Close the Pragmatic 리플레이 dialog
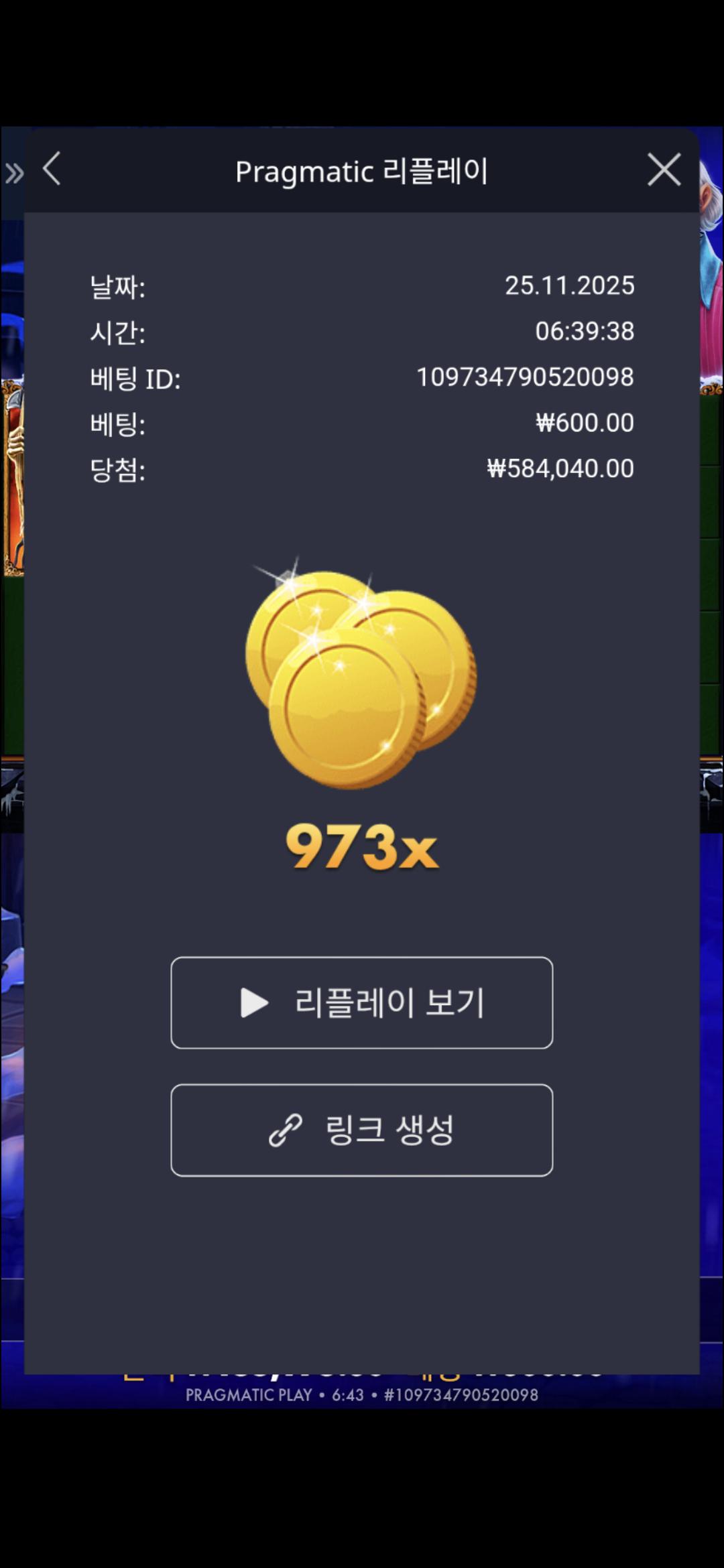724x1568 pixels. coord(664,170)
